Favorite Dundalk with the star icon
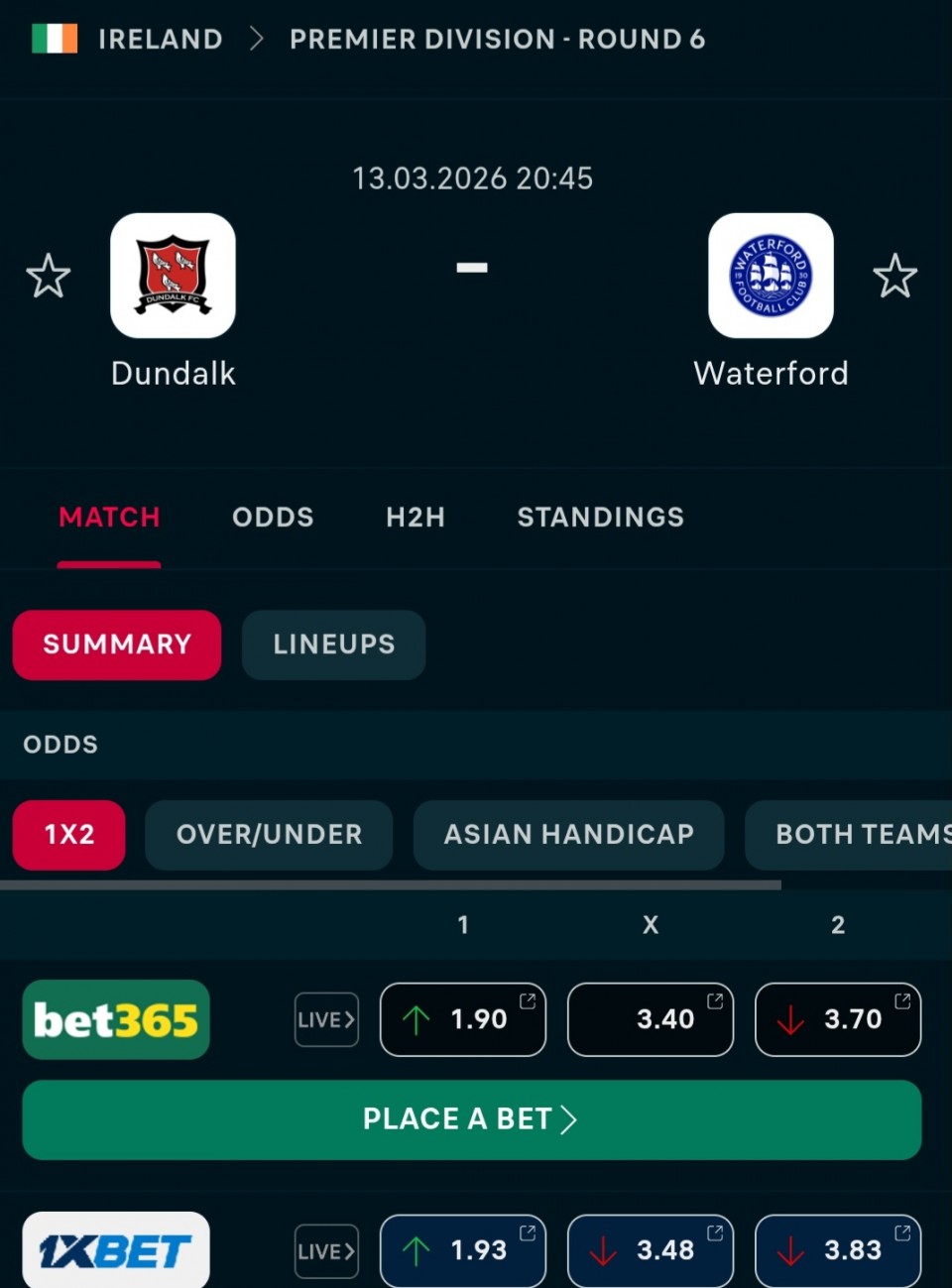Screen dimensions: 952x1288 tap(48, 276)
